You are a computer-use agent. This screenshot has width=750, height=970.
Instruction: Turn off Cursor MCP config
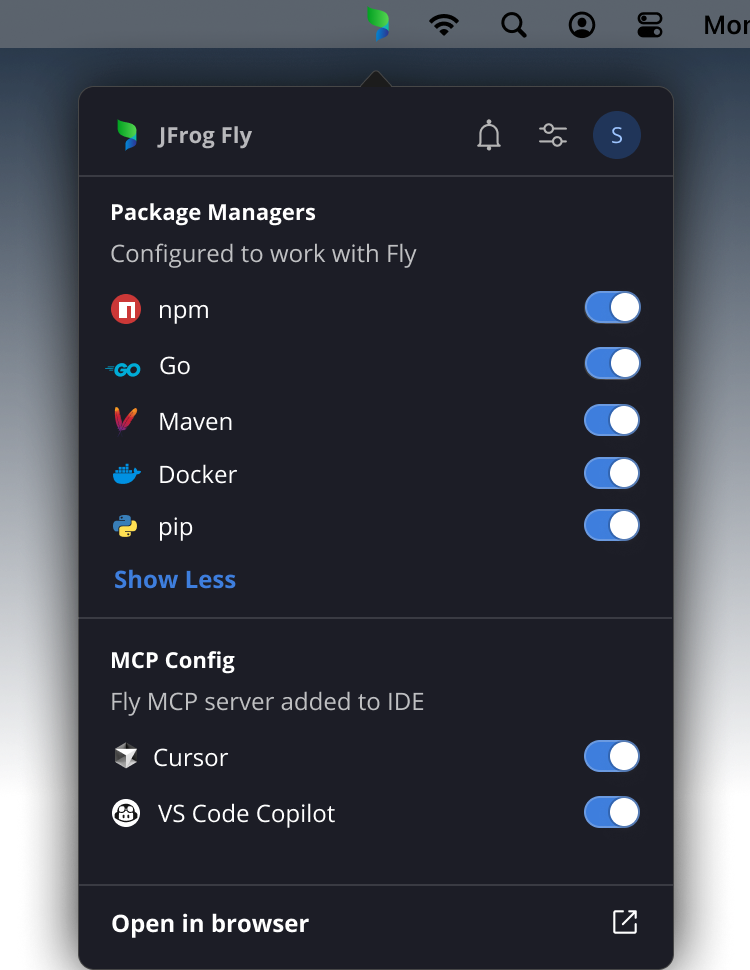(x=612, y=756)
